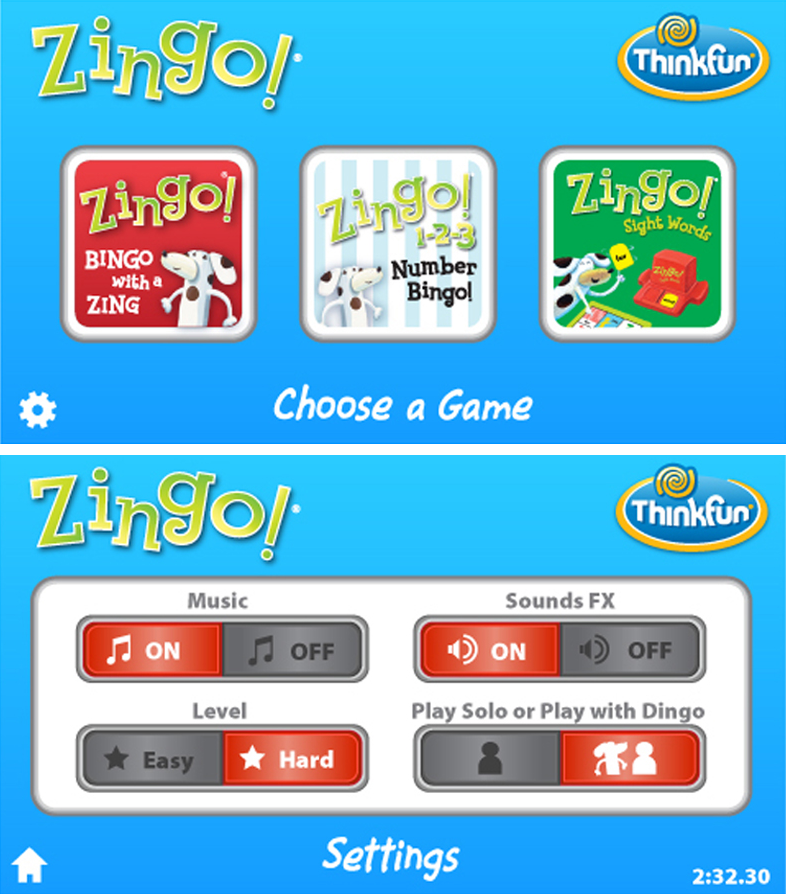Turn Music off

point(292,650)
